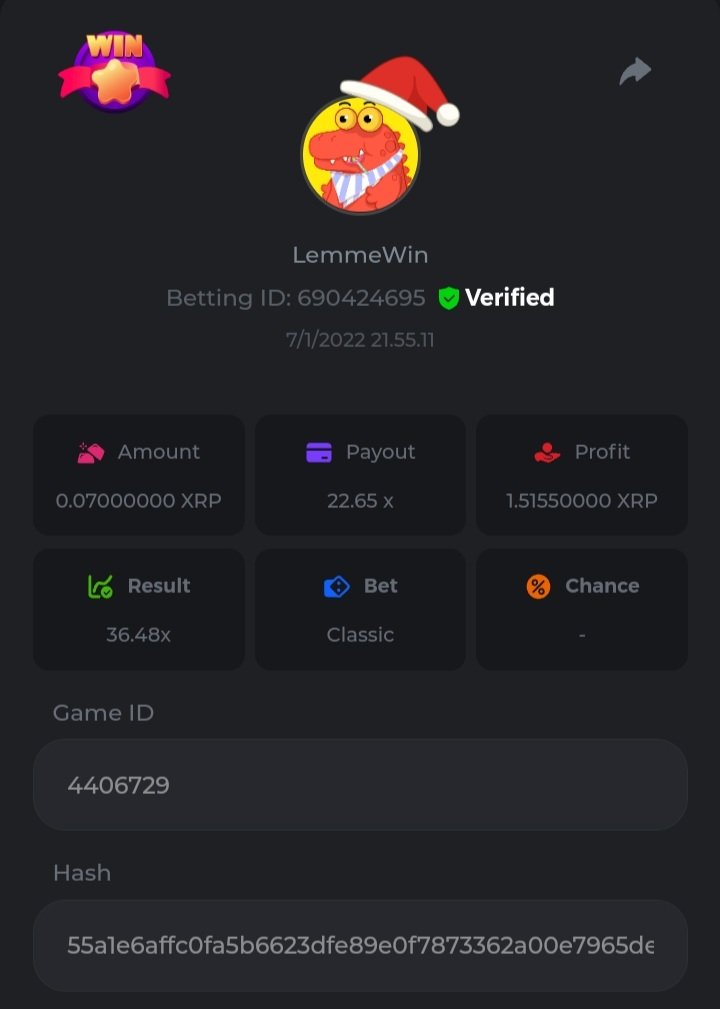Tap the Game ID field 4406729
The image size is (720, 1009).
coord(360,785)
